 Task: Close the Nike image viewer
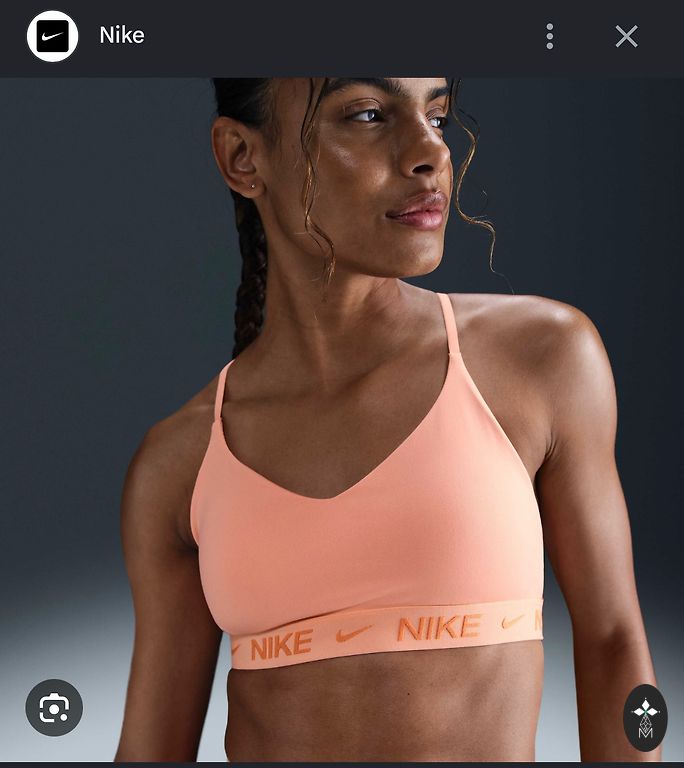626,37
